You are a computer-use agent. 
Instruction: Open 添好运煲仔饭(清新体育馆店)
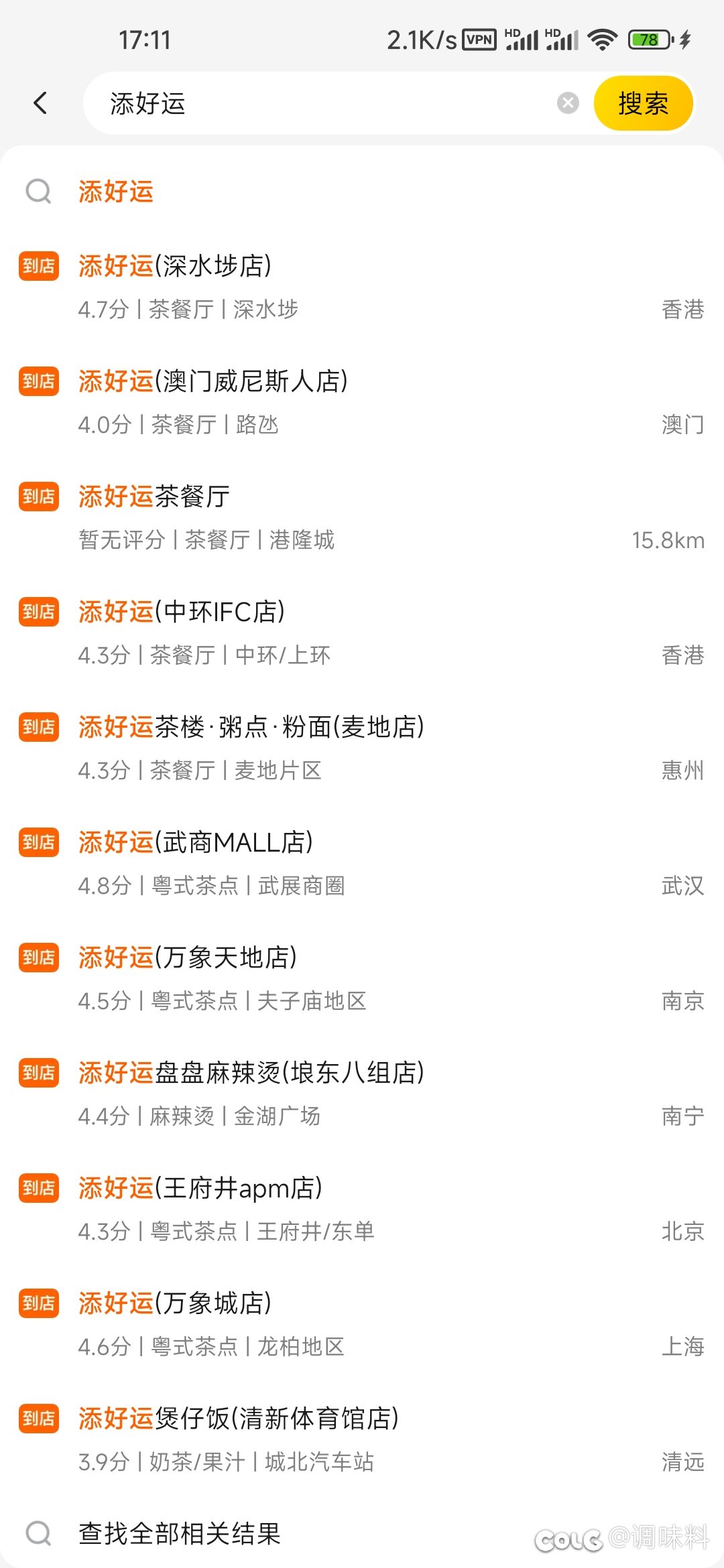coord(362,1439)
